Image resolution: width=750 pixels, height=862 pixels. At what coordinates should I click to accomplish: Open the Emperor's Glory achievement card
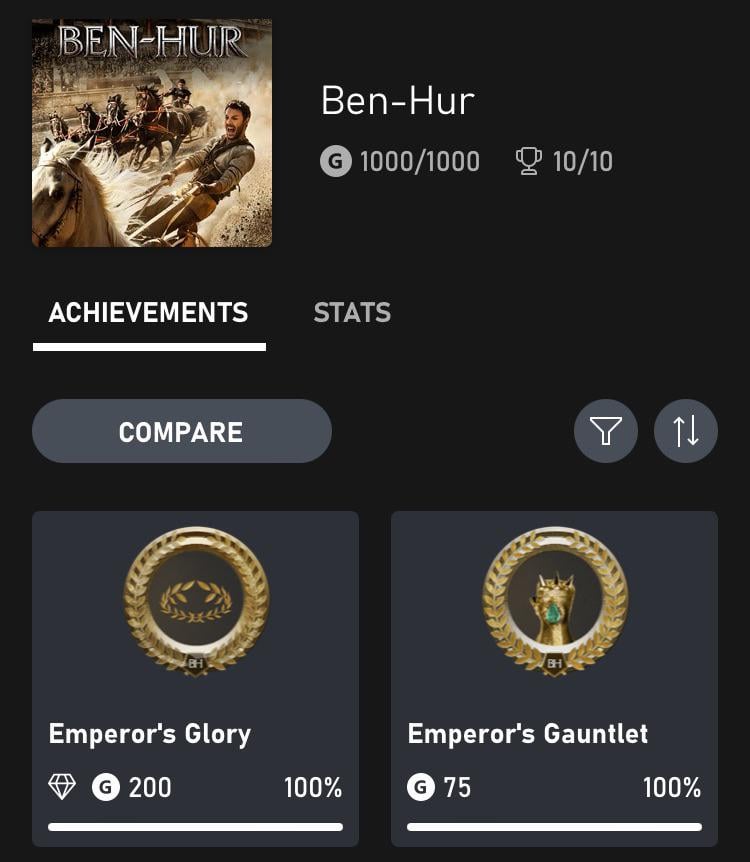[195, 678]
